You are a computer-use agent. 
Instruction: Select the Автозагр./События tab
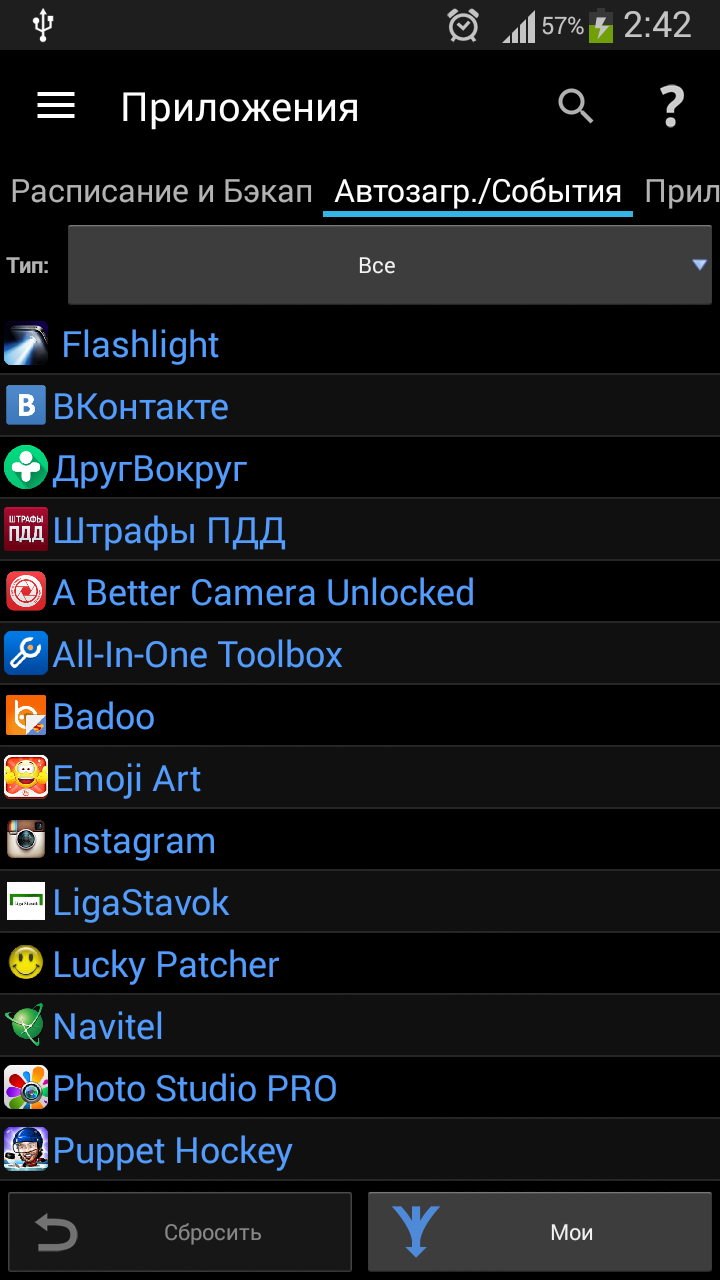tap(478, 191)
